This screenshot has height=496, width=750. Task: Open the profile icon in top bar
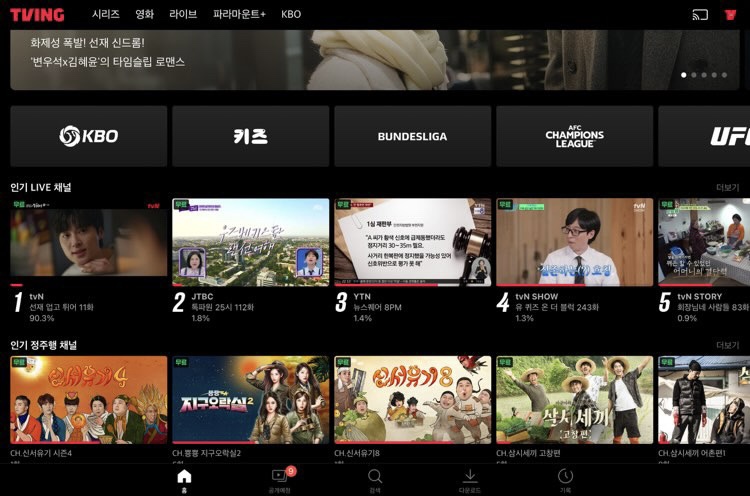pyautogui.click(x=730, y=14)
